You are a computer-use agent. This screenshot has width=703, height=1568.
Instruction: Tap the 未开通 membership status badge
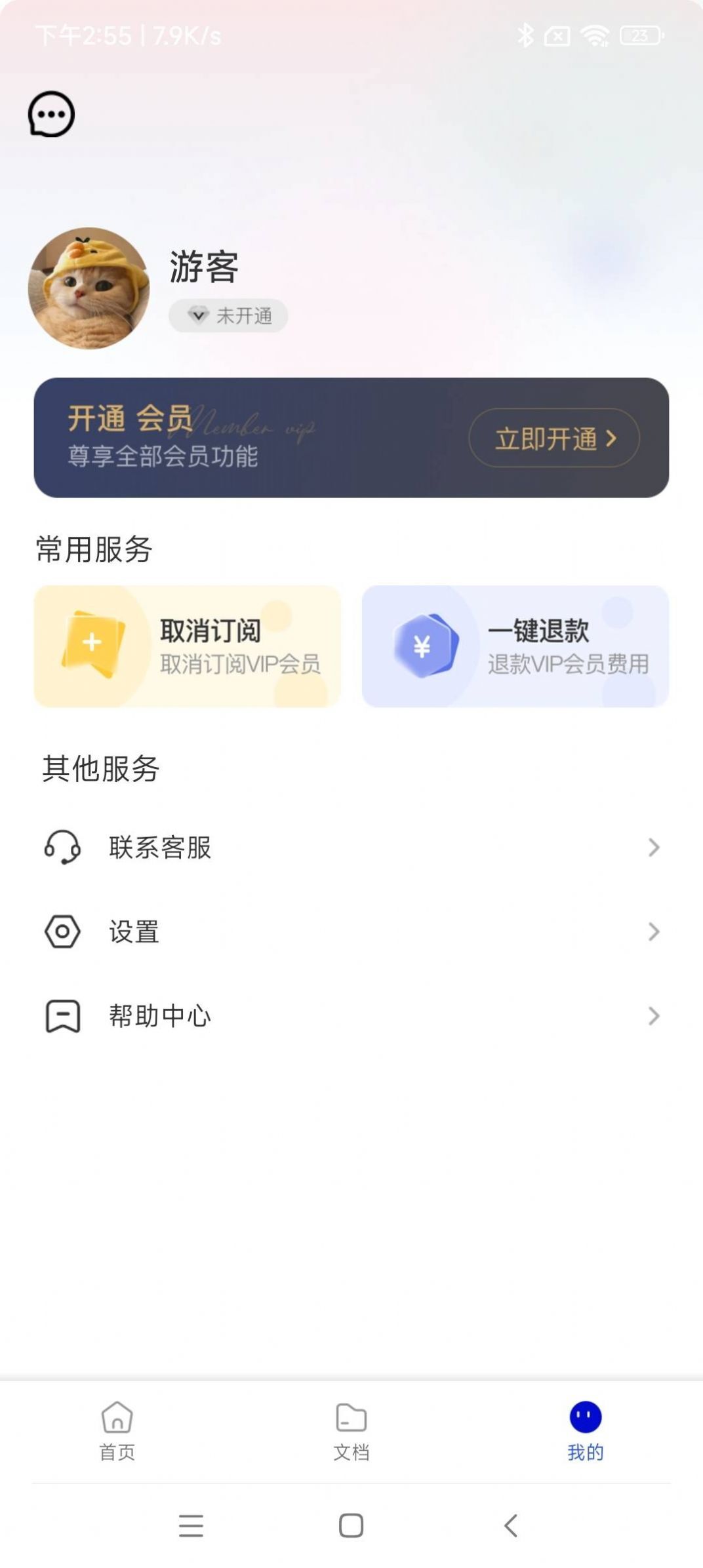click(228, 315)
